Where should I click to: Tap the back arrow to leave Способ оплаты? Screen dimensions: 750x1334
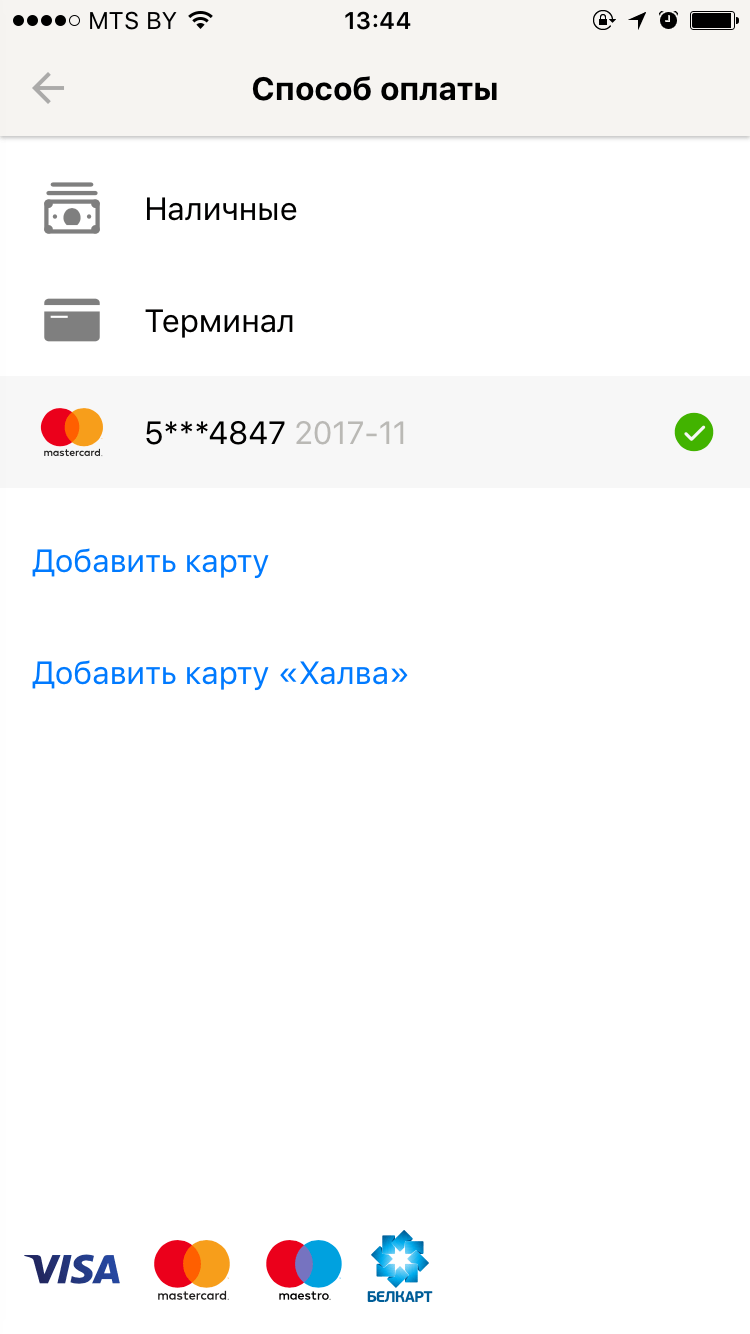pos(47,88)
